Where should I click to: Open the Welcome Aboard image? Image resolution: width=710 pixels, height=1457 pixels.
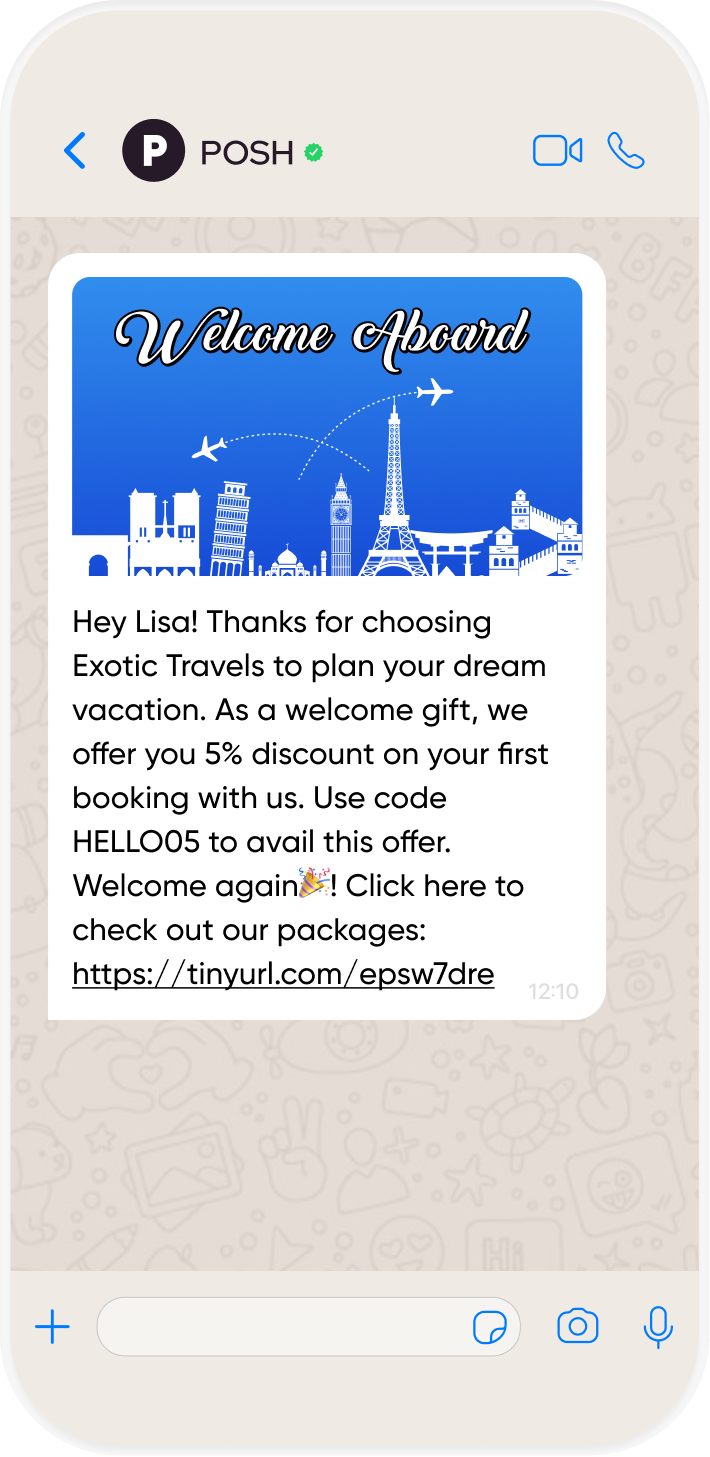tap(327, 426)
